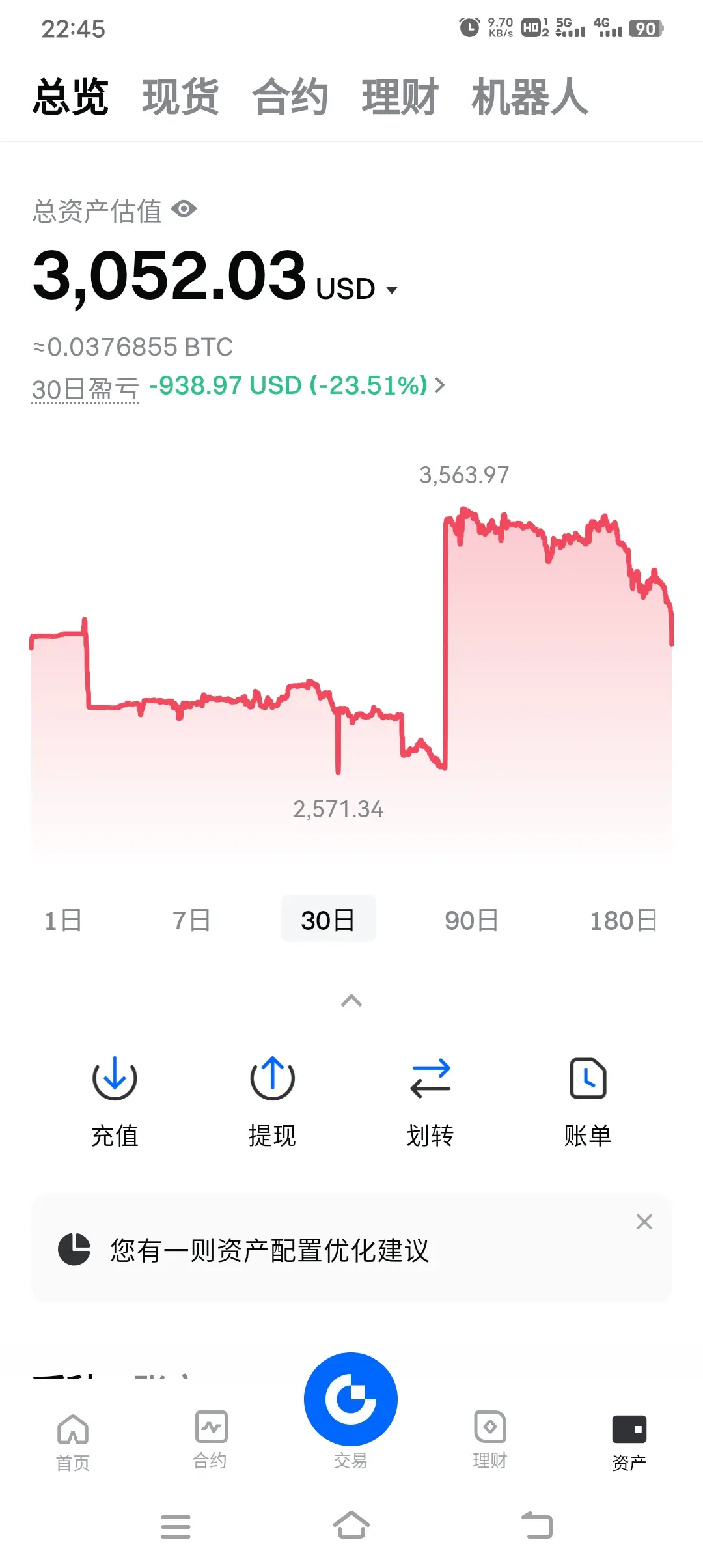The width and height of the screenshot is (703, 1568).
Task: Tap 充值 to deposit funds
Action: [x=115, y=1100]
